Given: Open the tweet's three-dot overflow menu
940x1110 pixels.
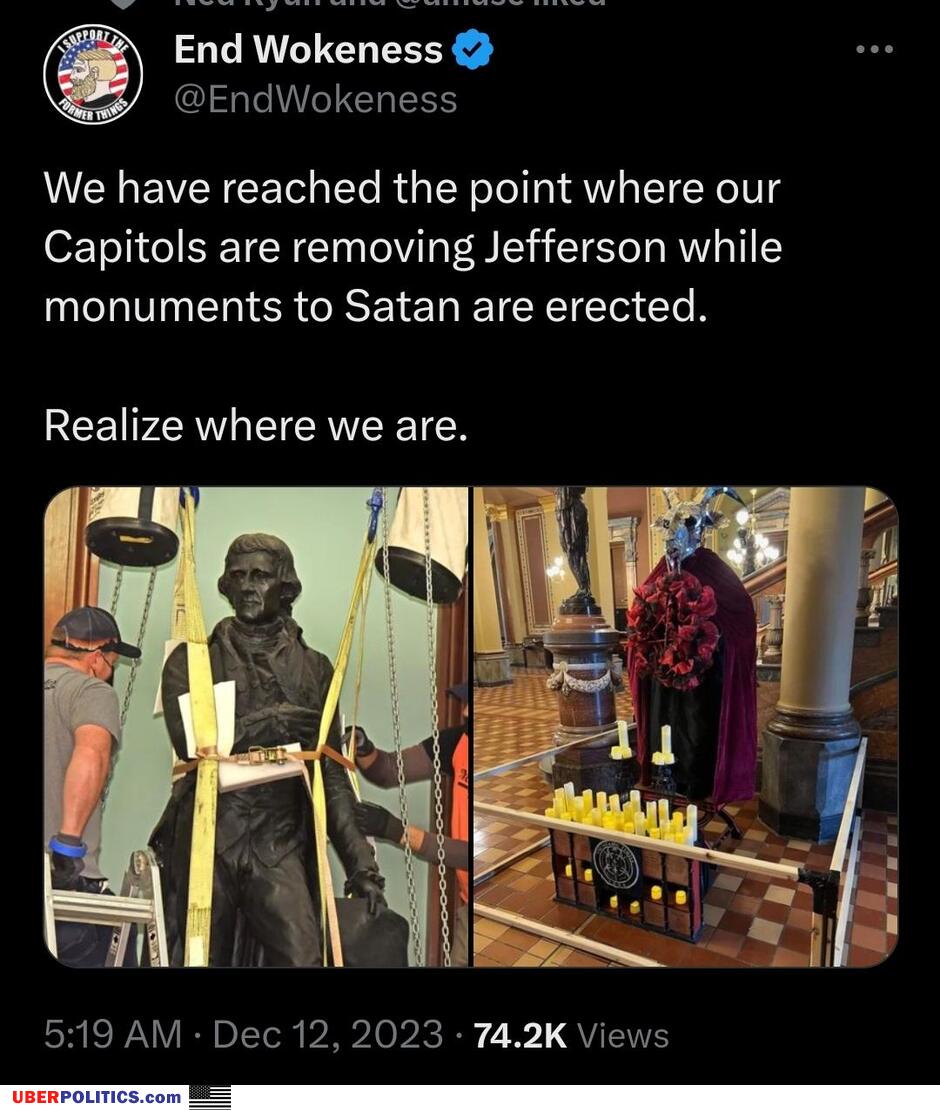Looking at the screenshot, I should pyautogui.click(x=874, y=50).
